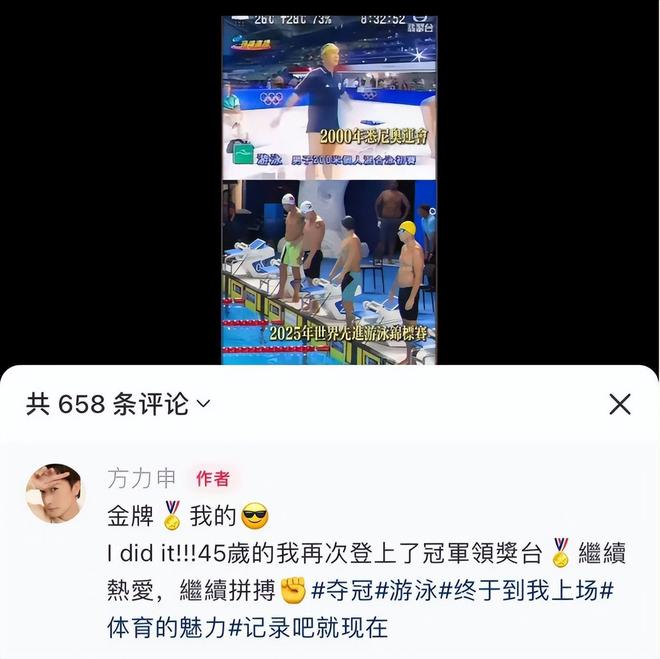Screen dimensions: 660x659
Task: Open the #记录吧就现在 hashtag
Action: pos(312,628)
